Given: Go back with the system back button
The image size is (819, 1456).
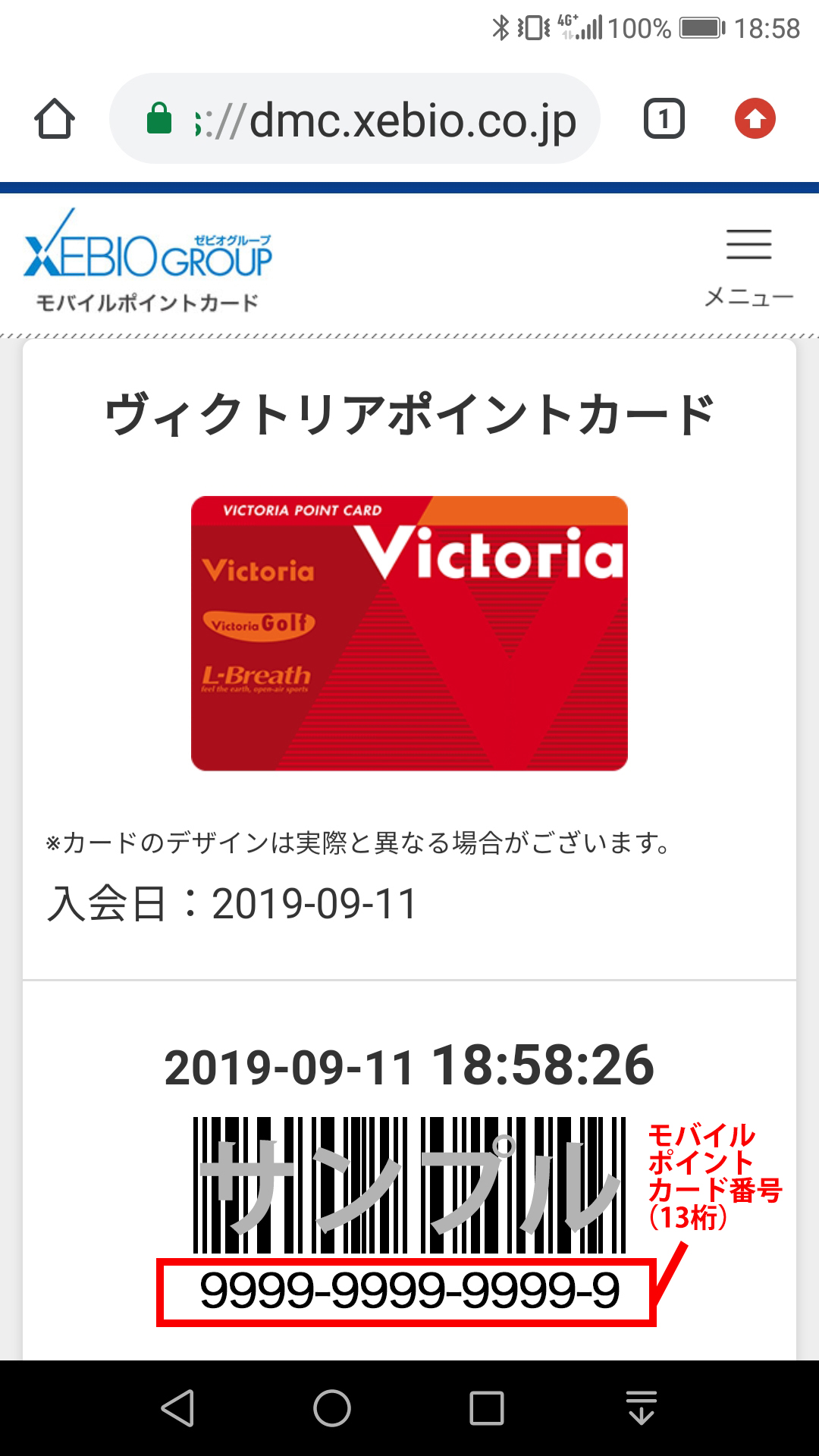Looking at the screenshot, I should 178,1408.
